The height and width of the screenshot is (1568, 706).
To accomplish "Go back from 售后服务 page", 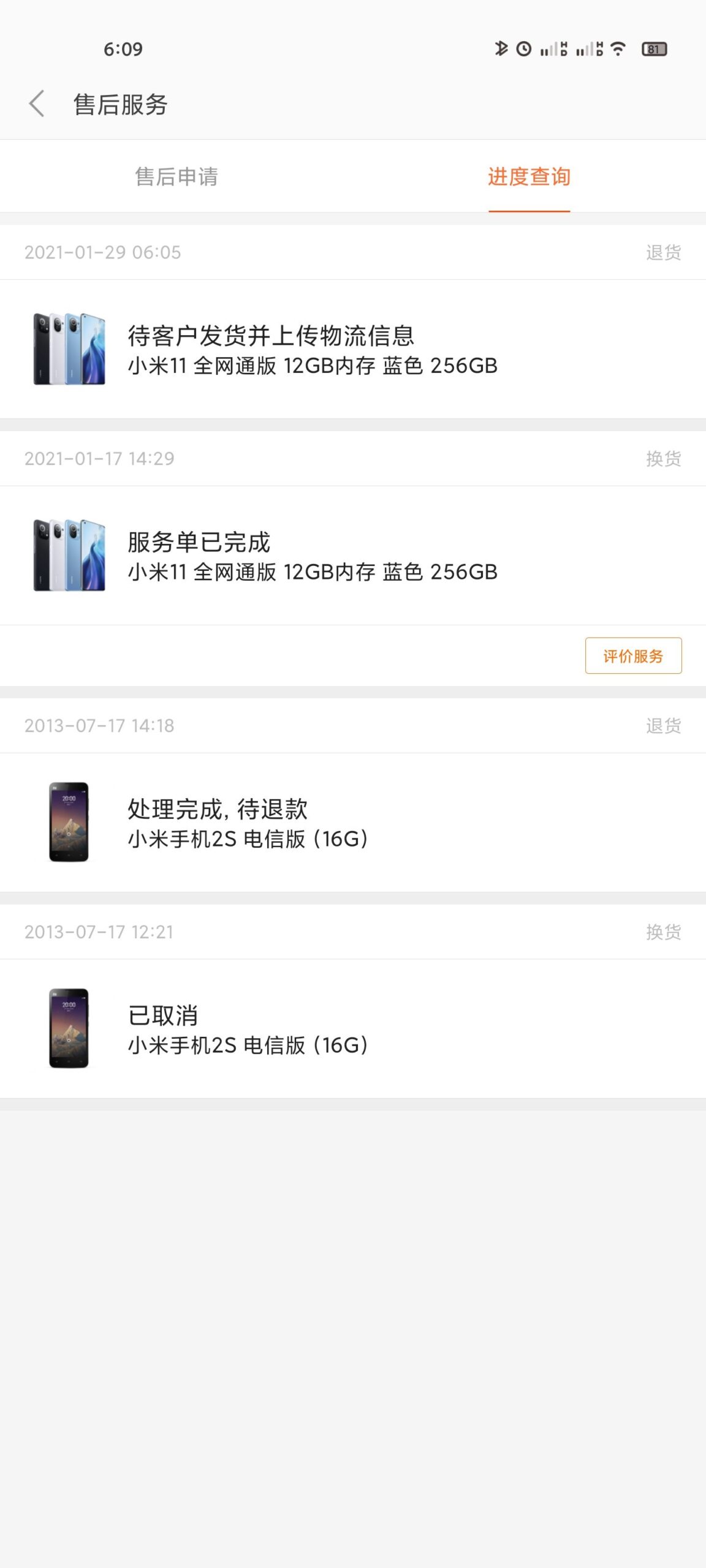I will tap(37, 104).
